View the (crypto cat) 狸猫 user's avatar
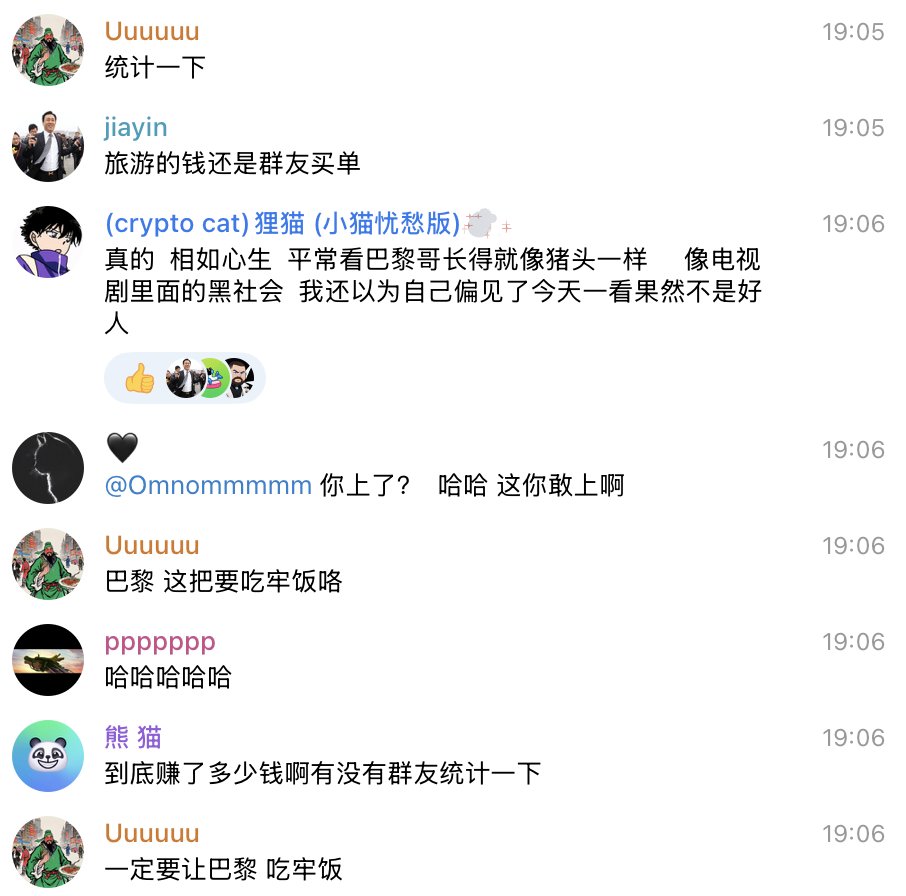The width and height of the screenshot is (906, 896). [x=48, y=242]
